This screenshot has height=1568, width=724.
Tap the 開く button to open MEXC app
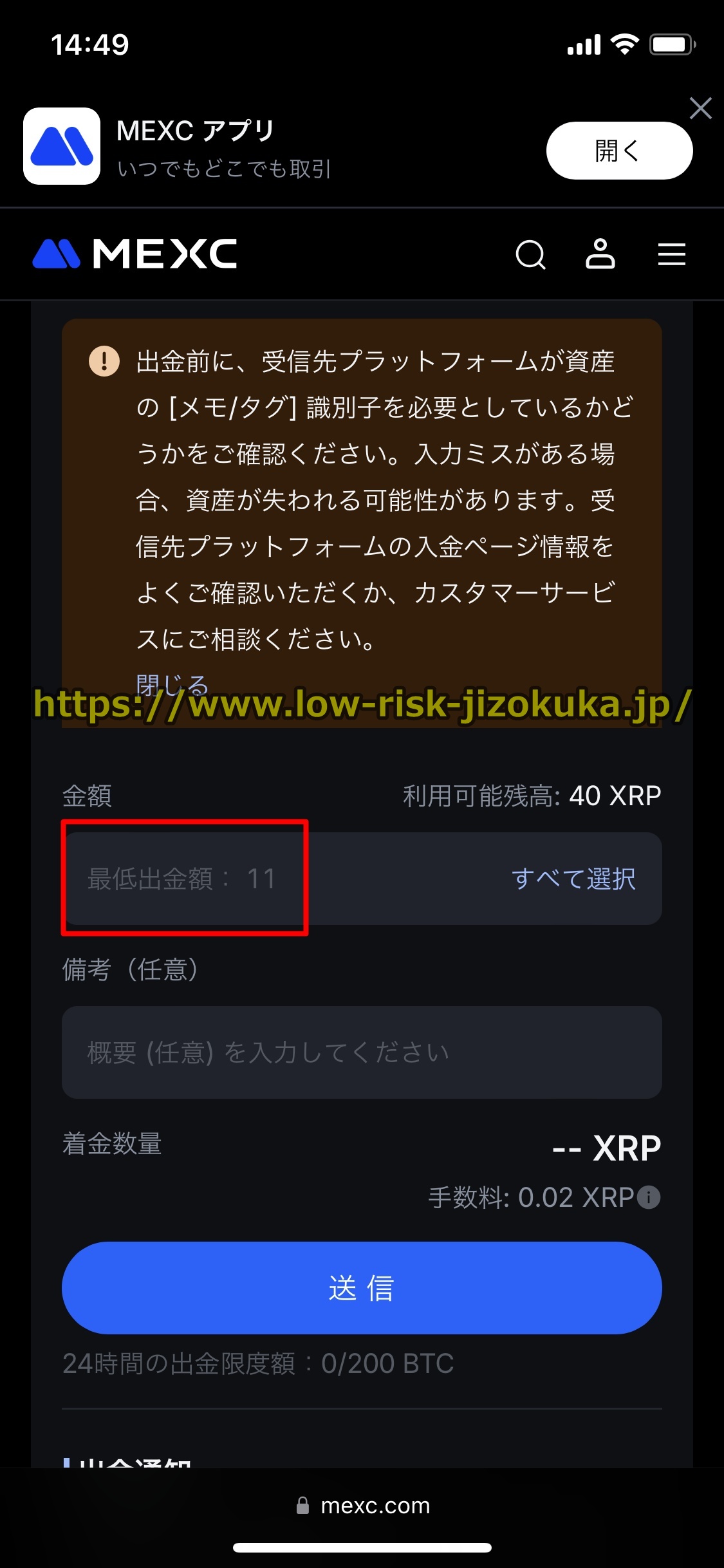coord(619,151)
